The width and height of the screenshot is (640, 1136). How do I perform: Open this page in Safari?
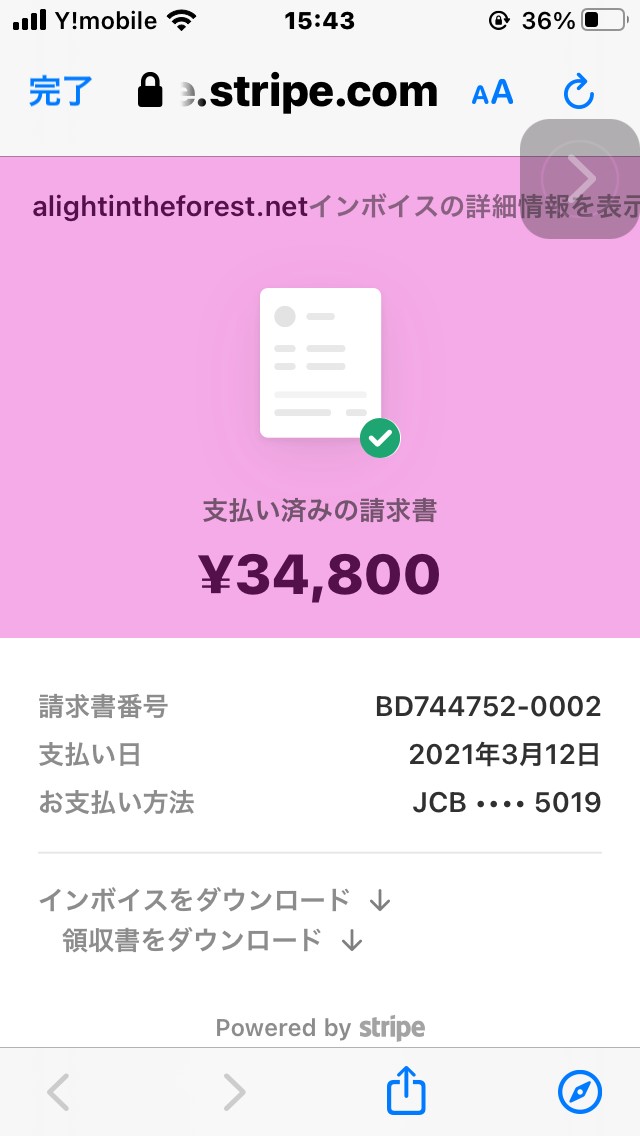pos(580,1091)
